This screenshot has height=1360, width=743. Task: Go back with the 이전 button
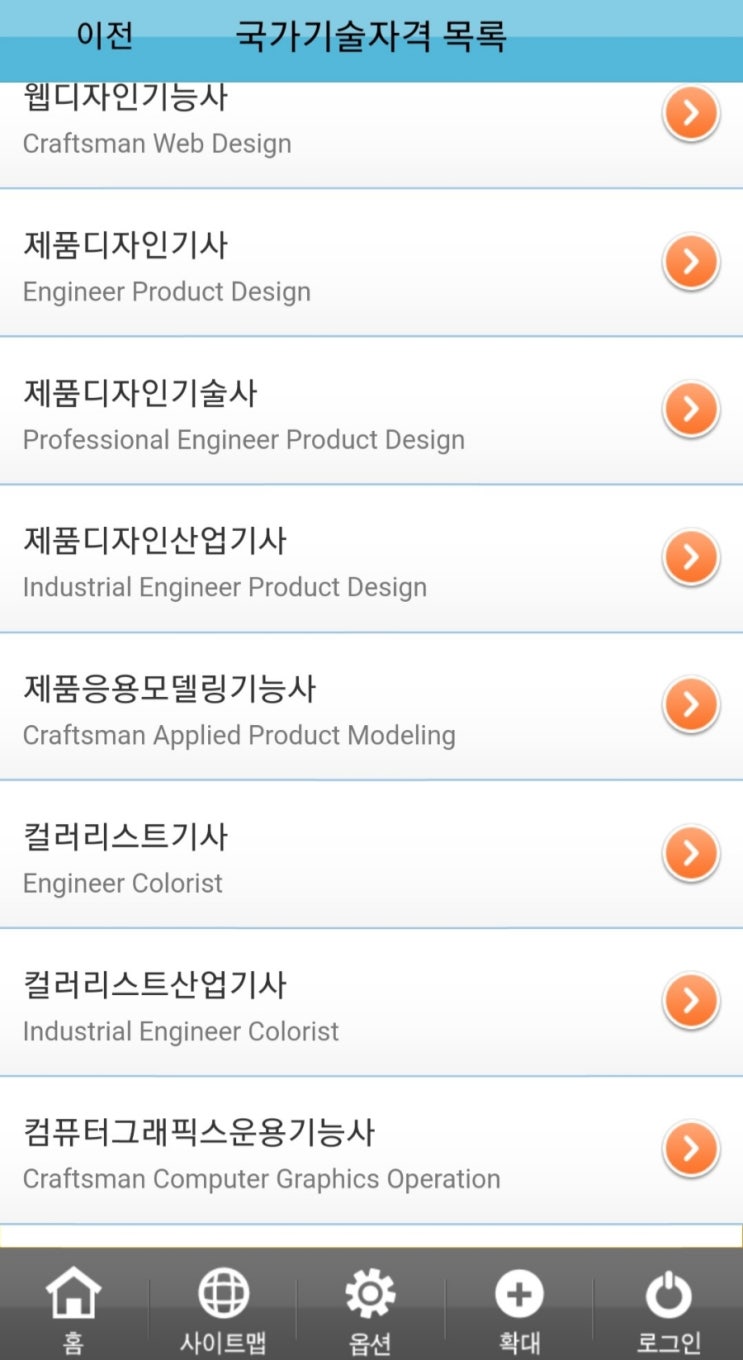point(105,37)
